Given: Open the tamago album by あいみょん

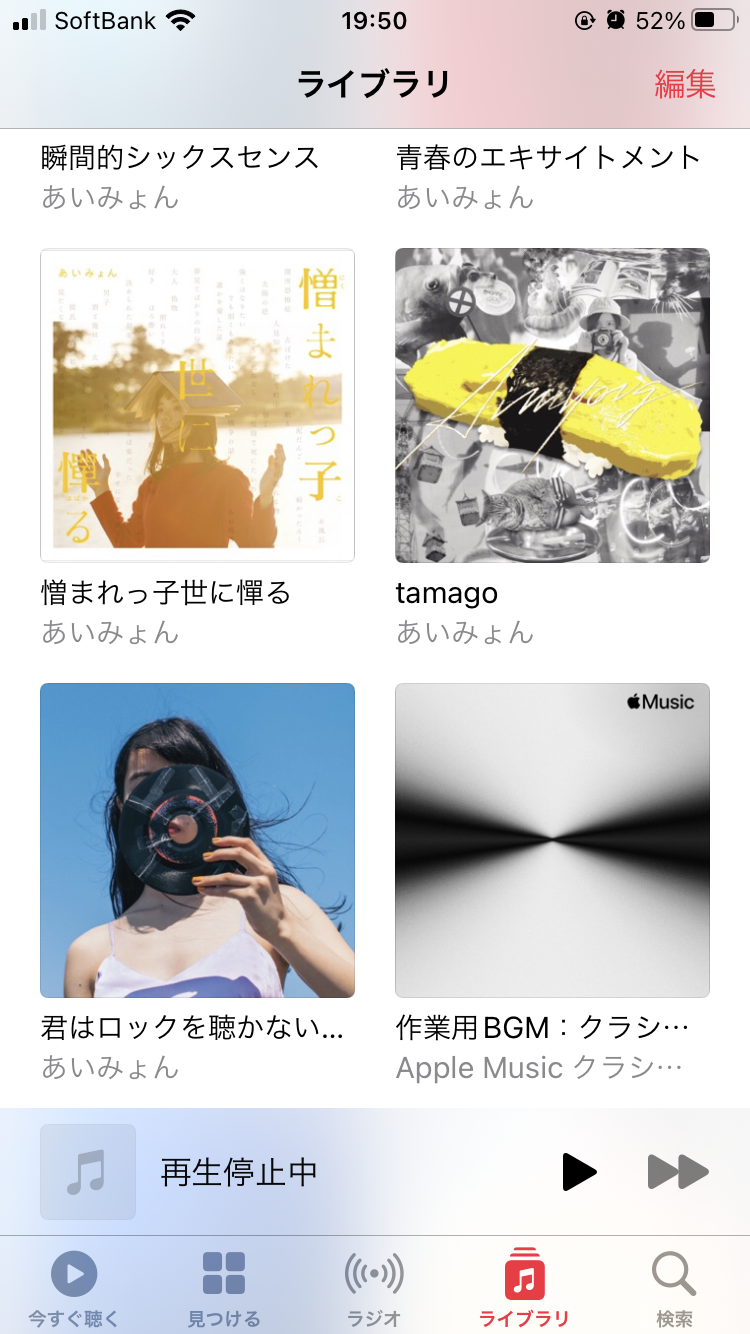Looking at the screenshot, I should pyautogui.click(x=552, y=405).
